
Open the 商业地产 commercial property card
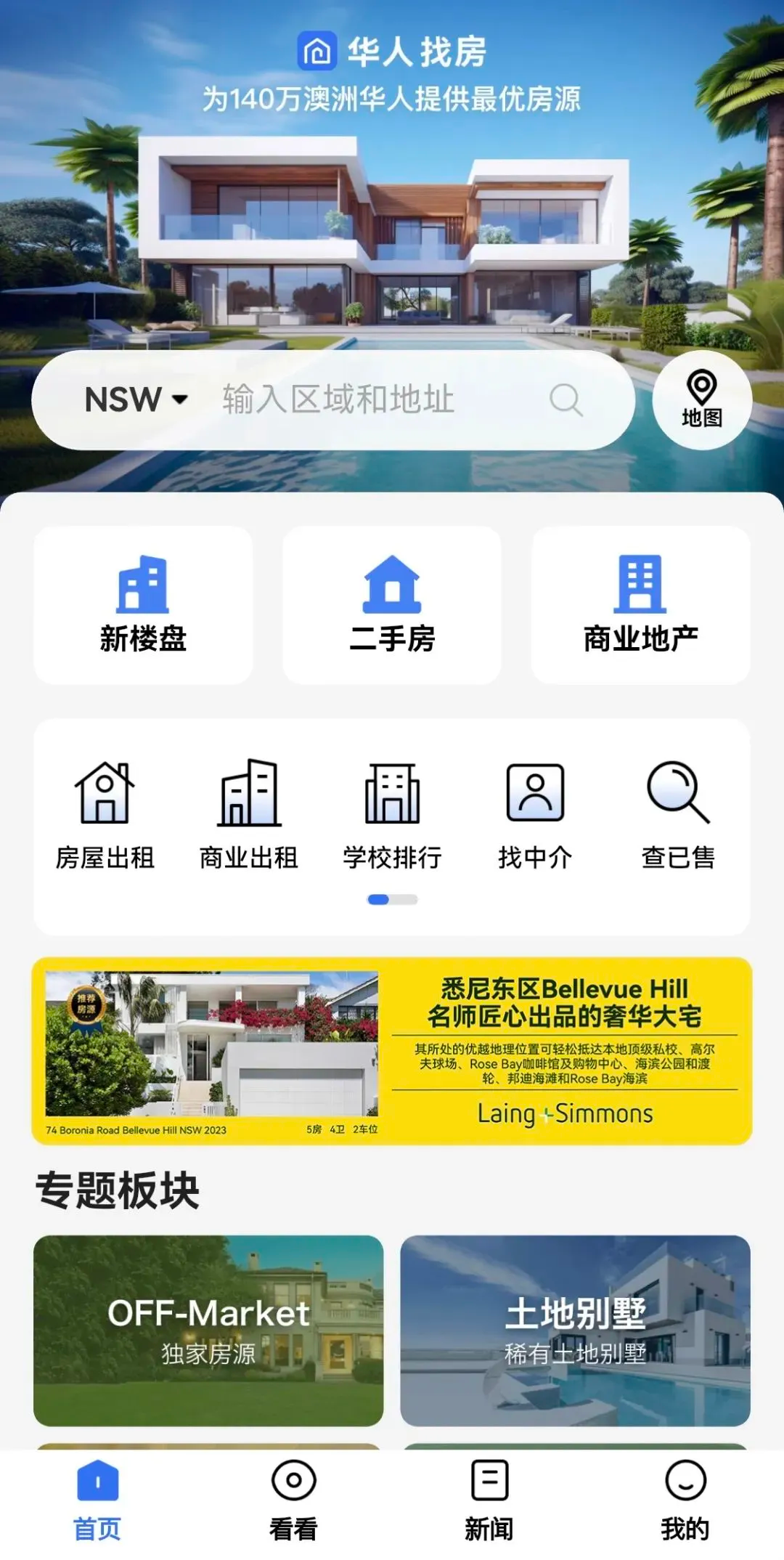click(x=640, y=605)
